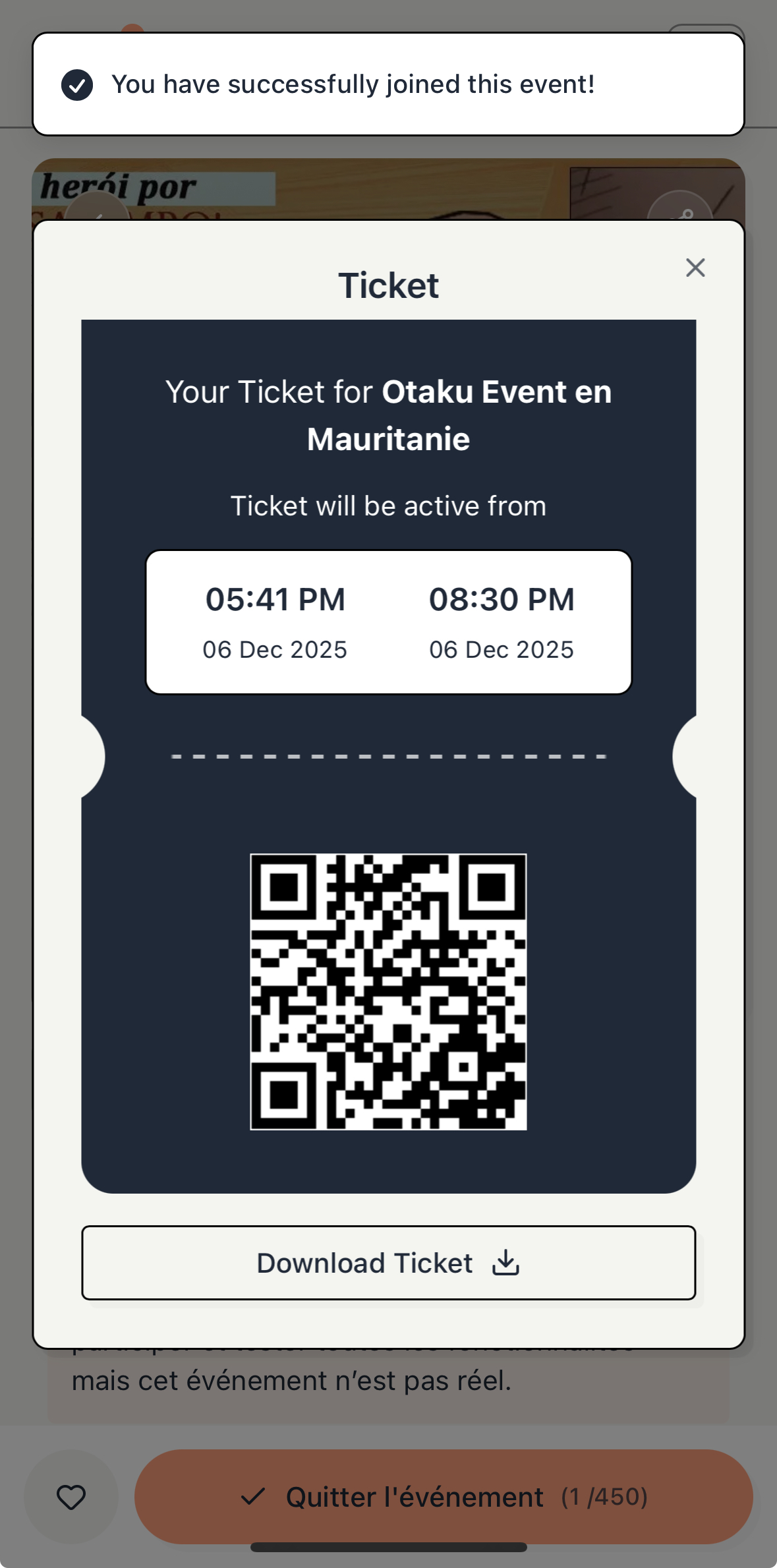Tap the attendee count (1/450)
777x1568 pixels.
coord(604,1497)
